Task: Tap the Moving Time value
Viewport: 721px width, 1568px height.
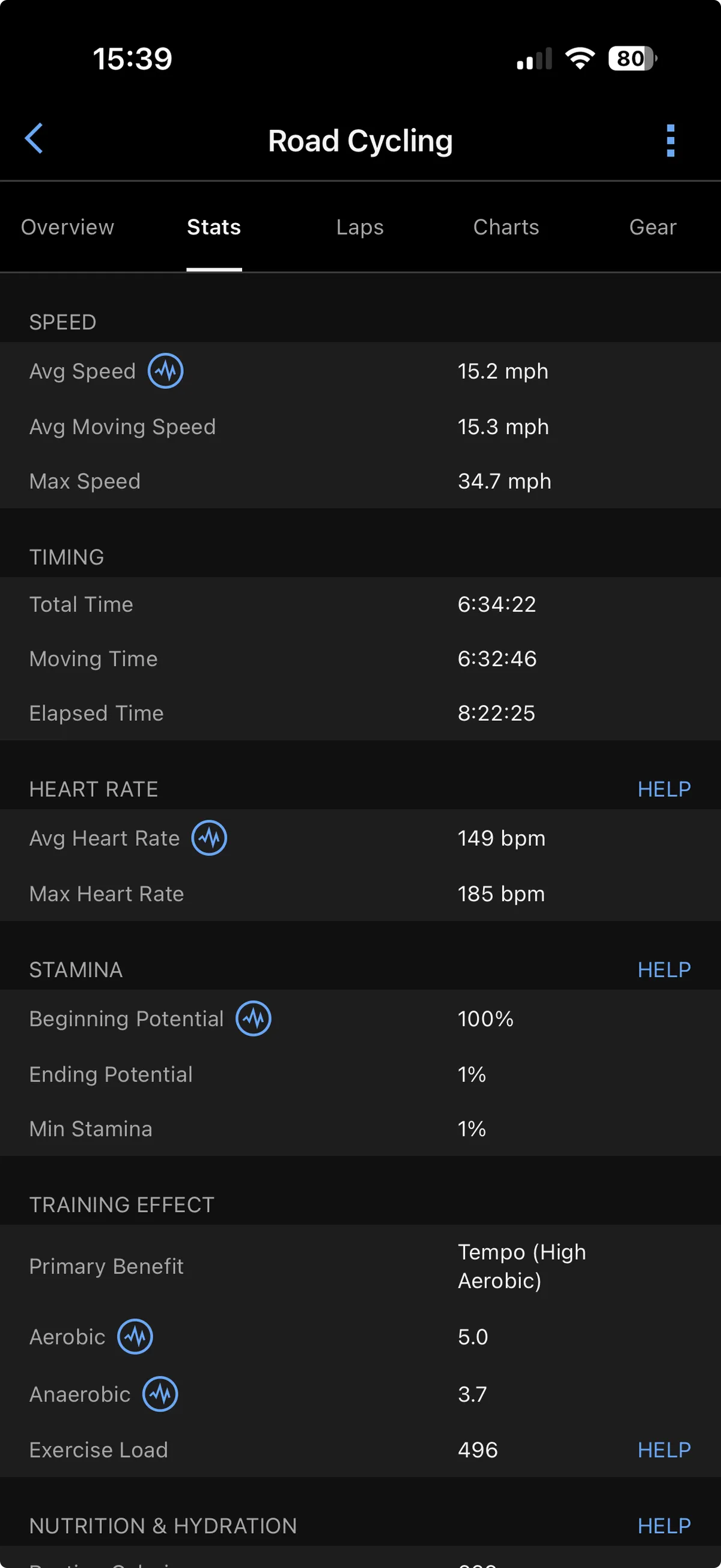Action: pyautogui.click(x=497, y=658)
